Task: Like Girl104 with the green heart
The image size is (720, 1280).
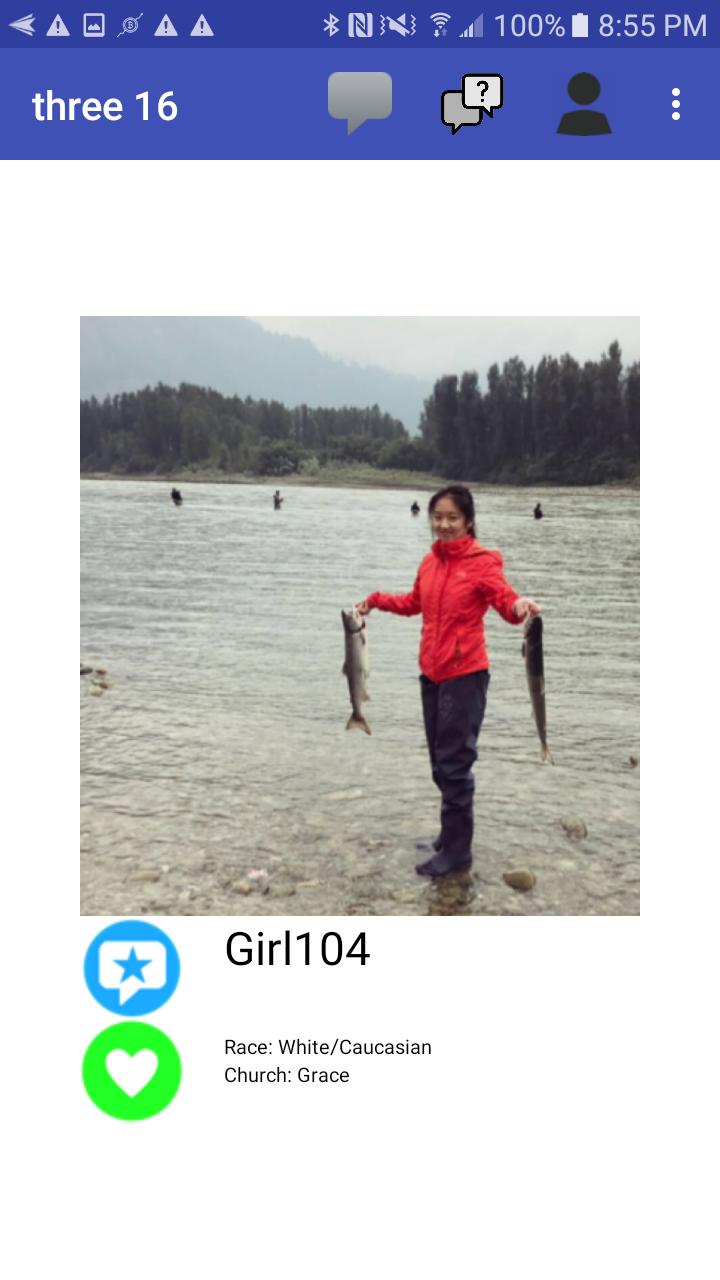Action: [x=132, y=1071]
